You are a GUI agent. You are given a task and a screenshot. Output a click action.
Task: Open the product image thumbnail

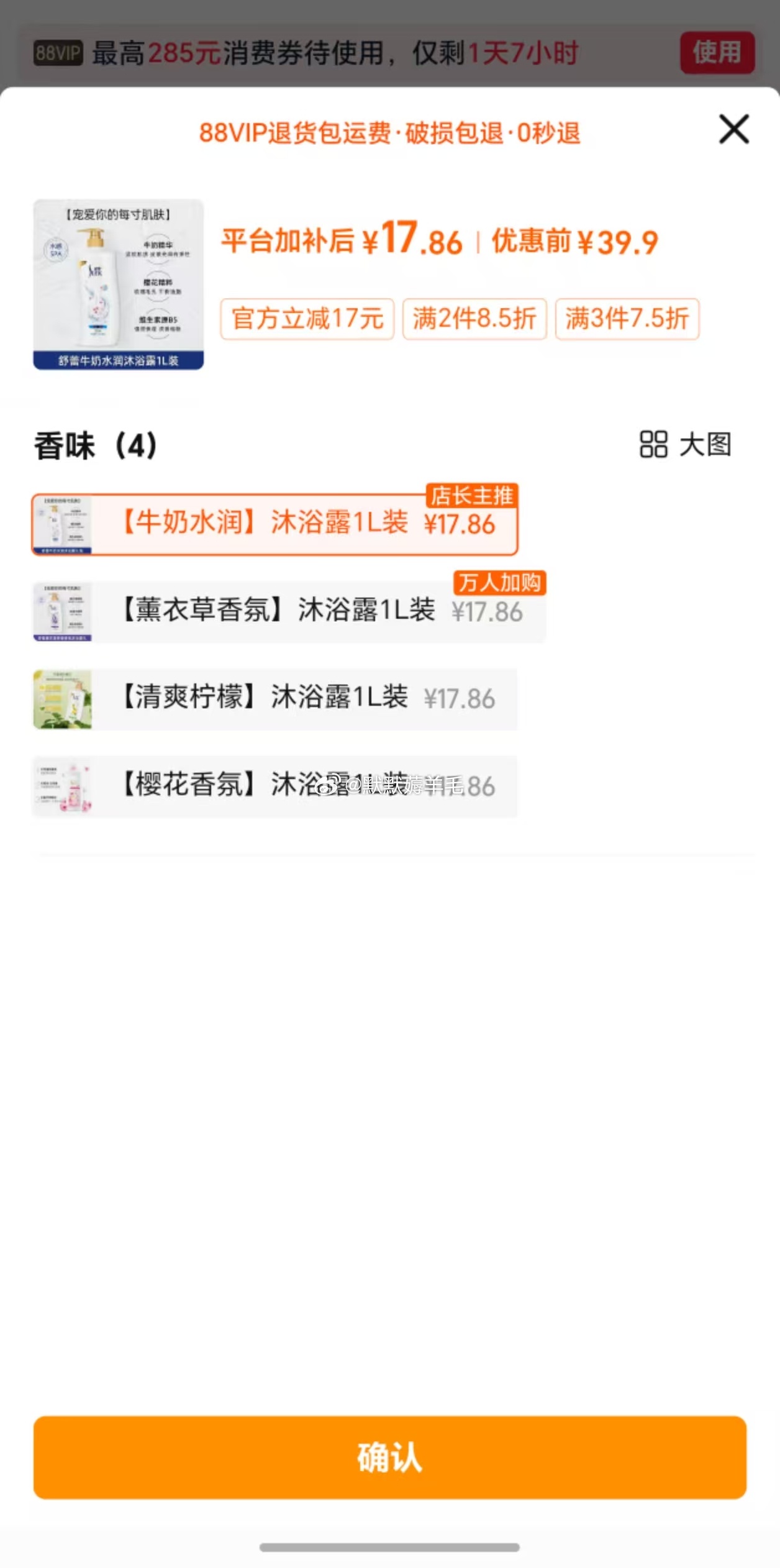(x=119, y=285)
